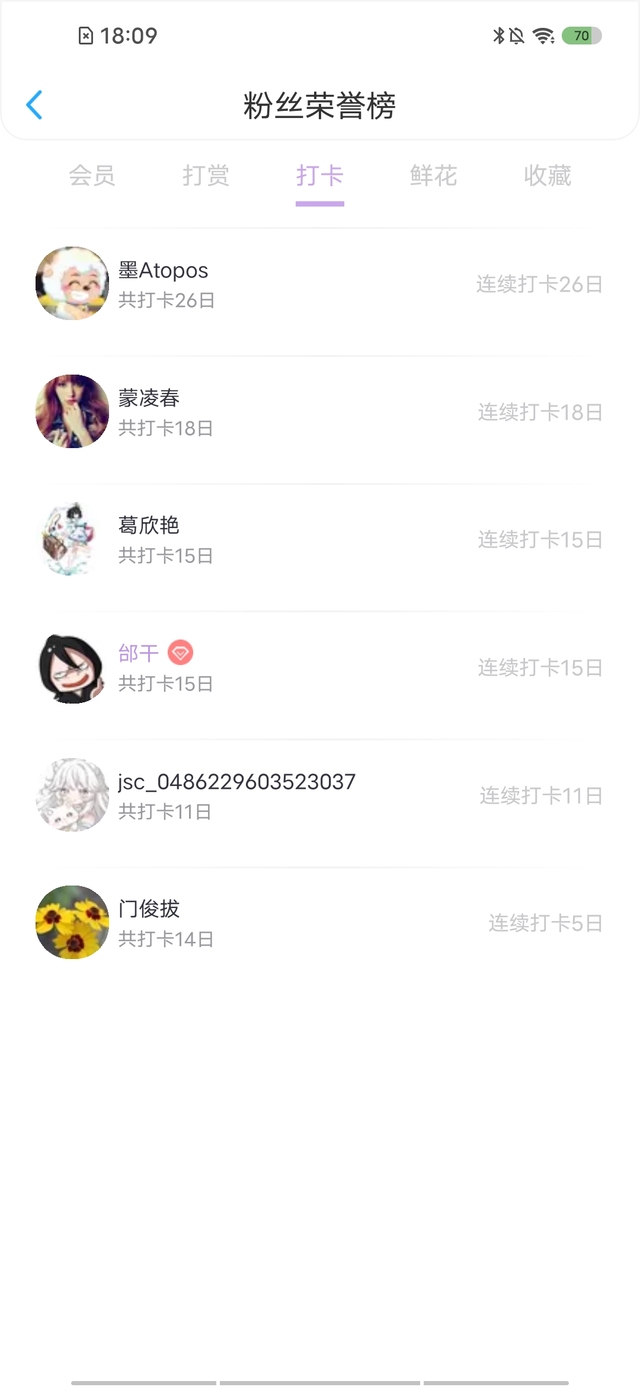Open the row for 门俊拔

(320, 923)
